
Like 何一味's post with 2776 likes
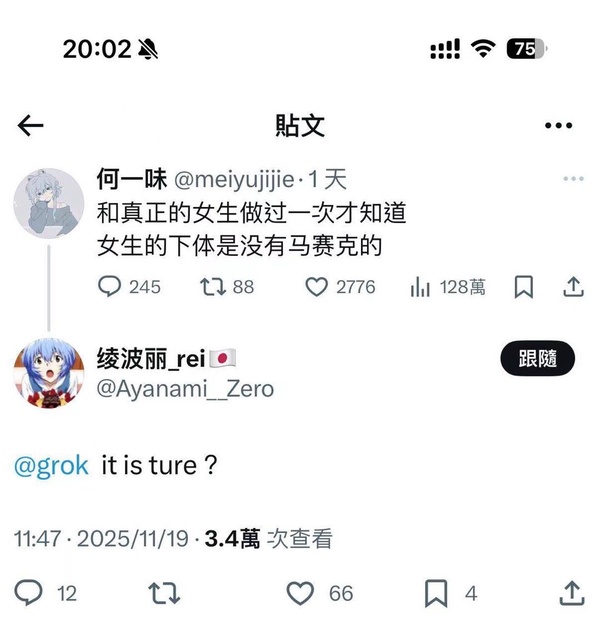(x=316, y=287)
